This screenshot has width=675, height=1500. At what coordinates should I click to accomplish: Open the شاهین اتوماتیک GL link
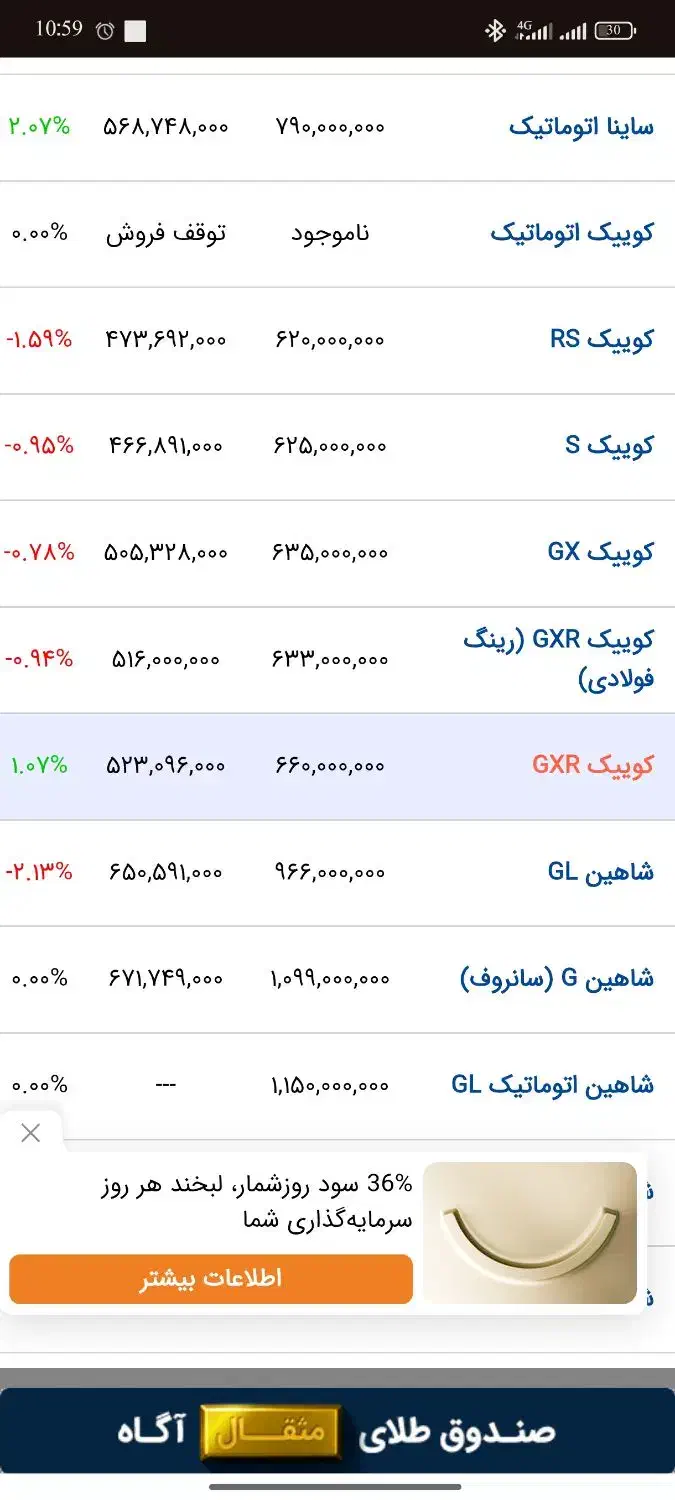pyautogui.click(x=552, y=1085)
